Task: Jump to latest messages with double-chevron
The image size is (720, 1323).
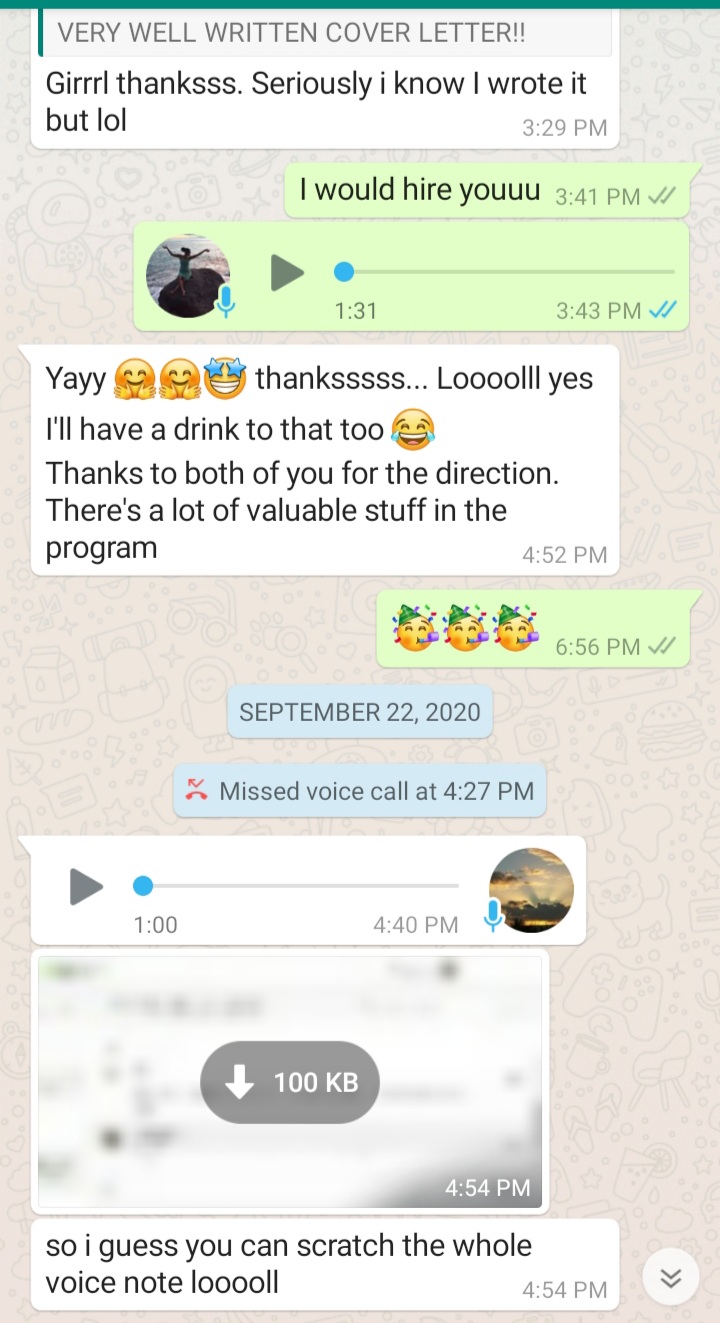Action: pyautogui.click(x=671, y=1278)
